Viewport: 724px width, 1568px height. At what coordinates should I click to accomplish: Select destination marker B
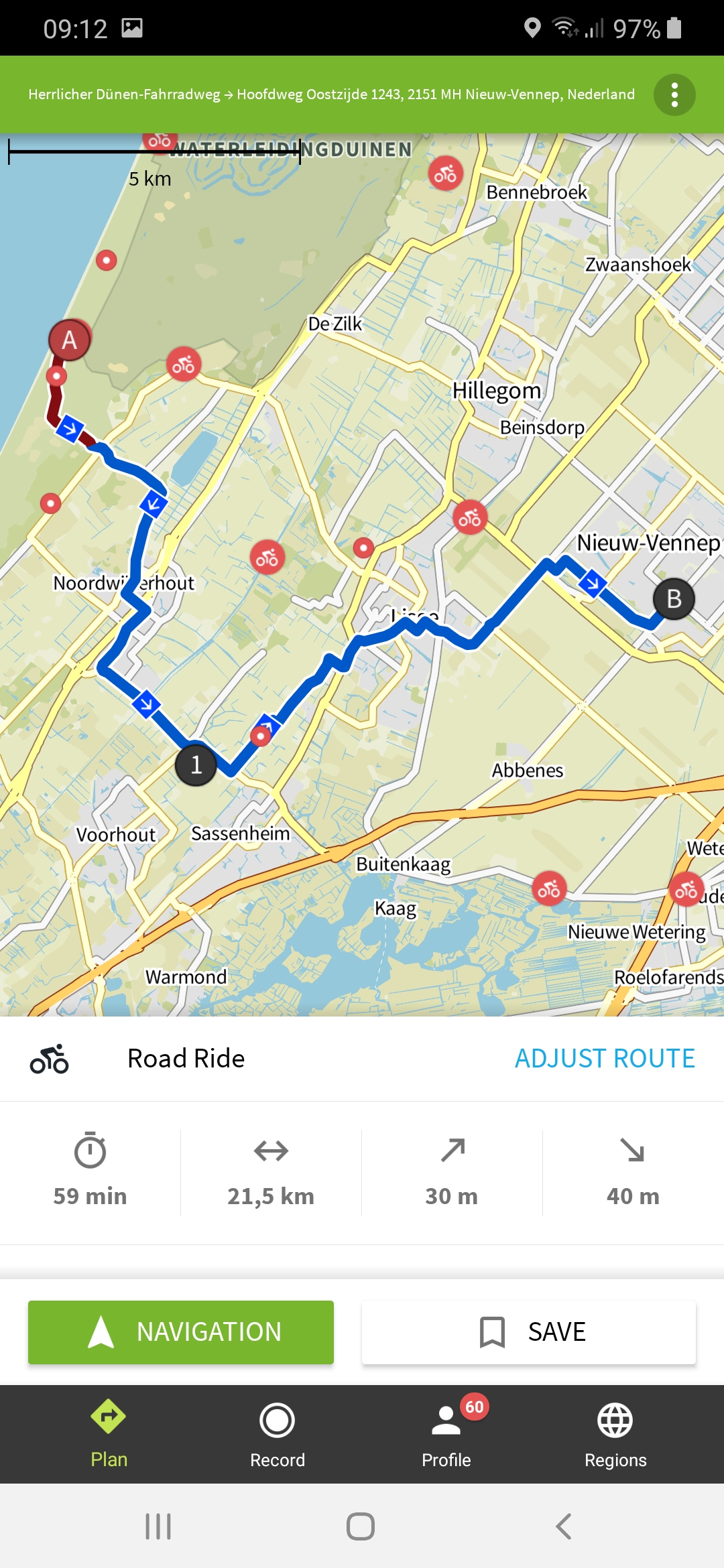pos(674,598)
